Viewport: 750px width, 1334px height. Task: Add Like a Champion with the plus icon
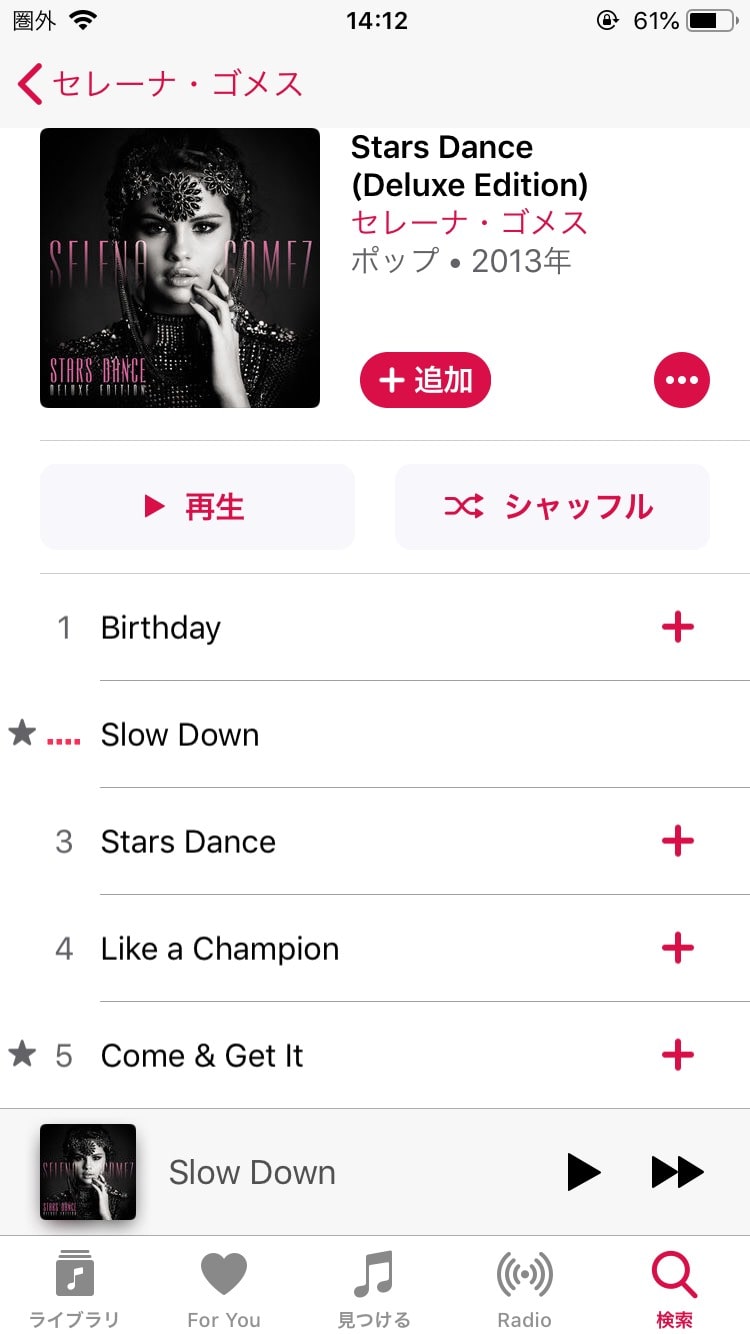click(678, 948)
